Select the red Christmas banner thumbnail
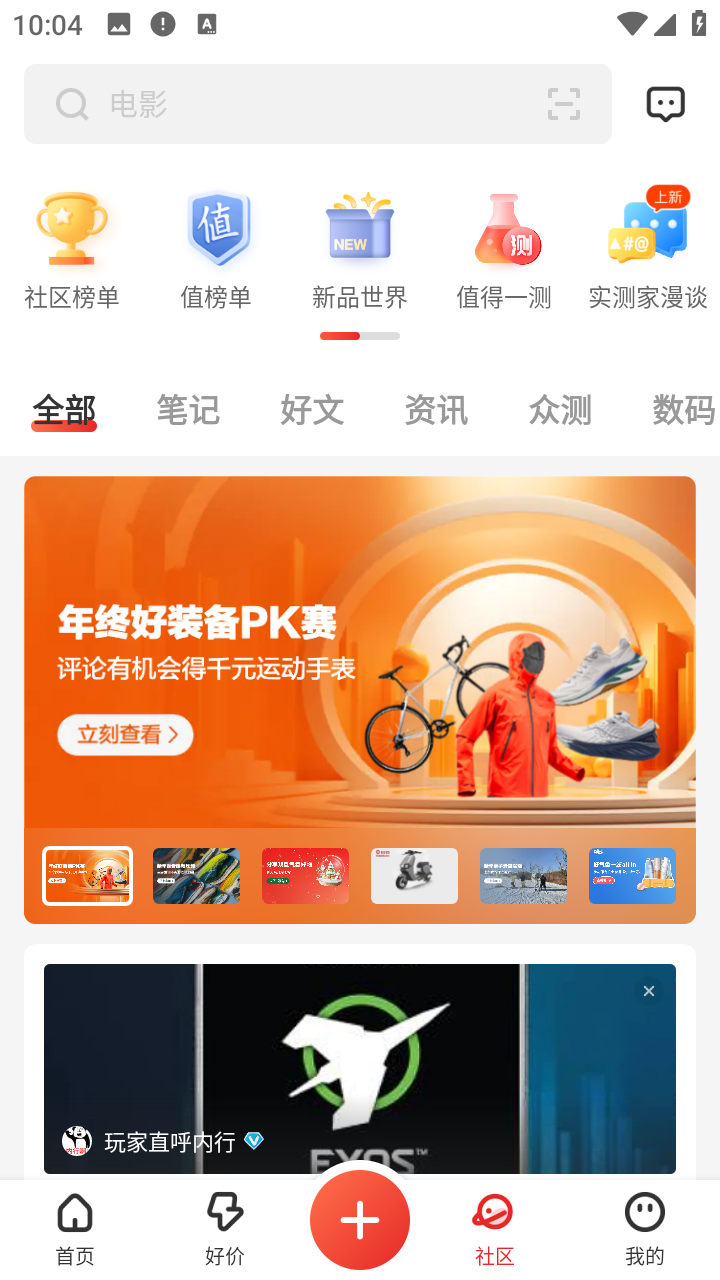The height and width of the screenshot is (1280, 720). coord(305,876)
